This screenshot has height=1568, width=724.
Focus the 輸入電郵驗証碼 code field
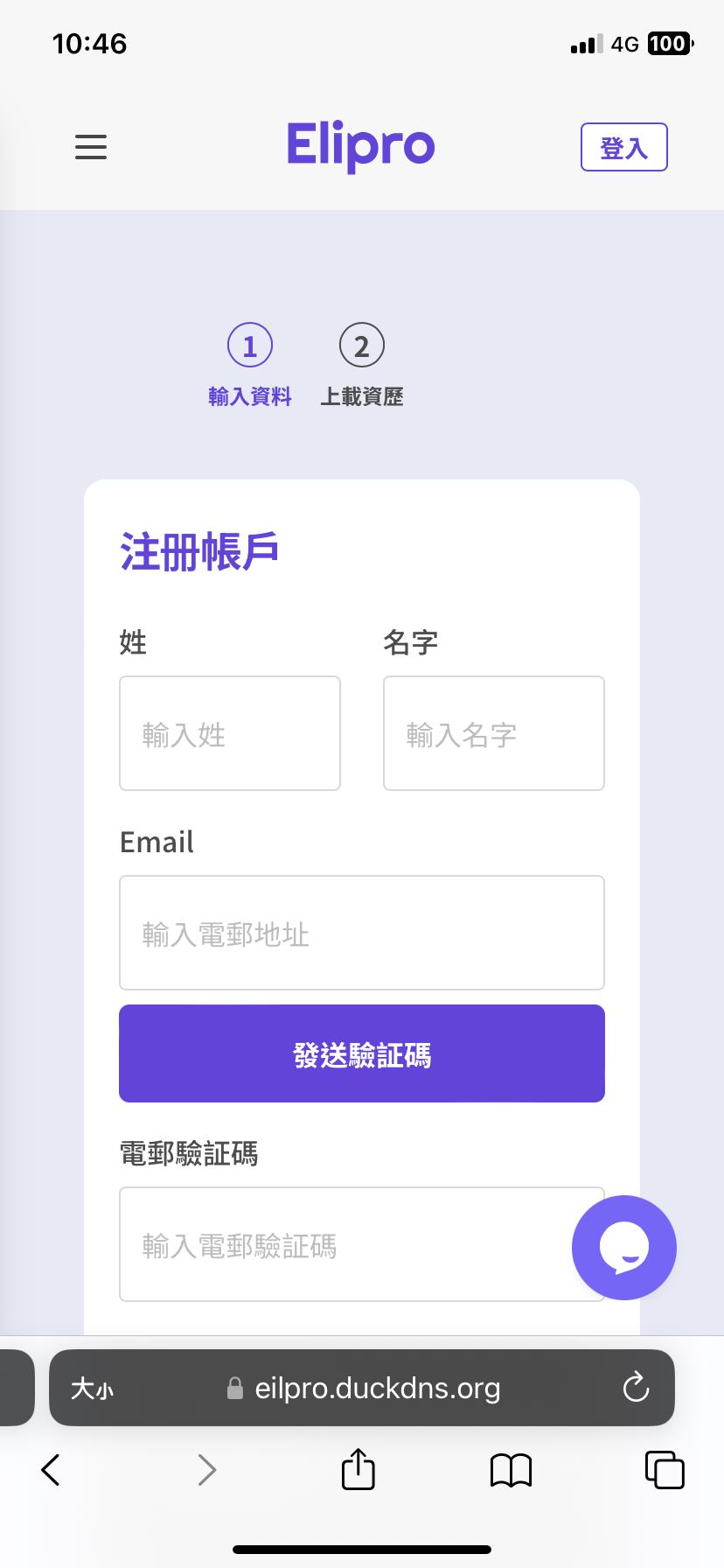341,1244
